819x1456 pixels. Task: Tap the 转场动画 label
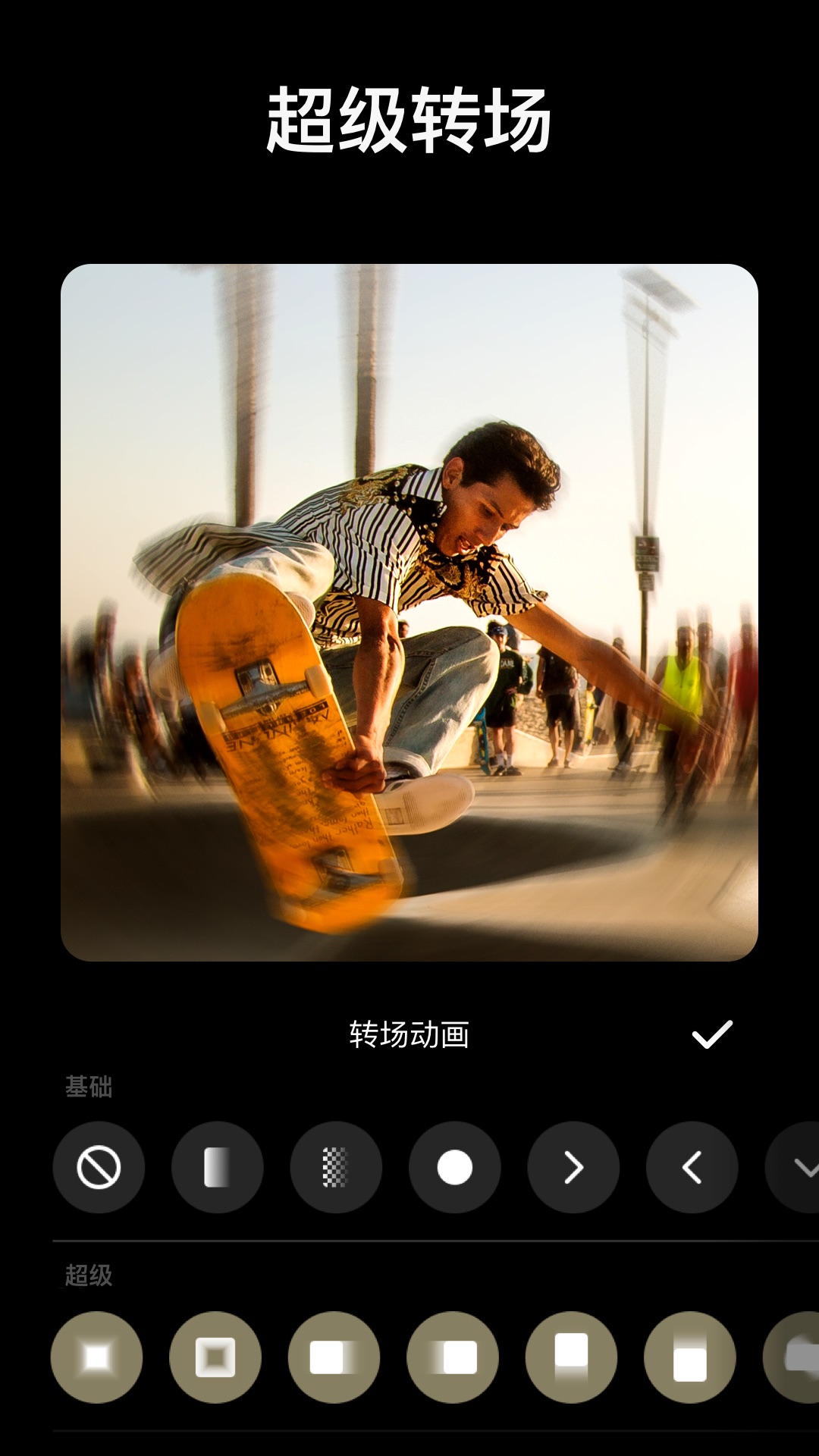409,1033
